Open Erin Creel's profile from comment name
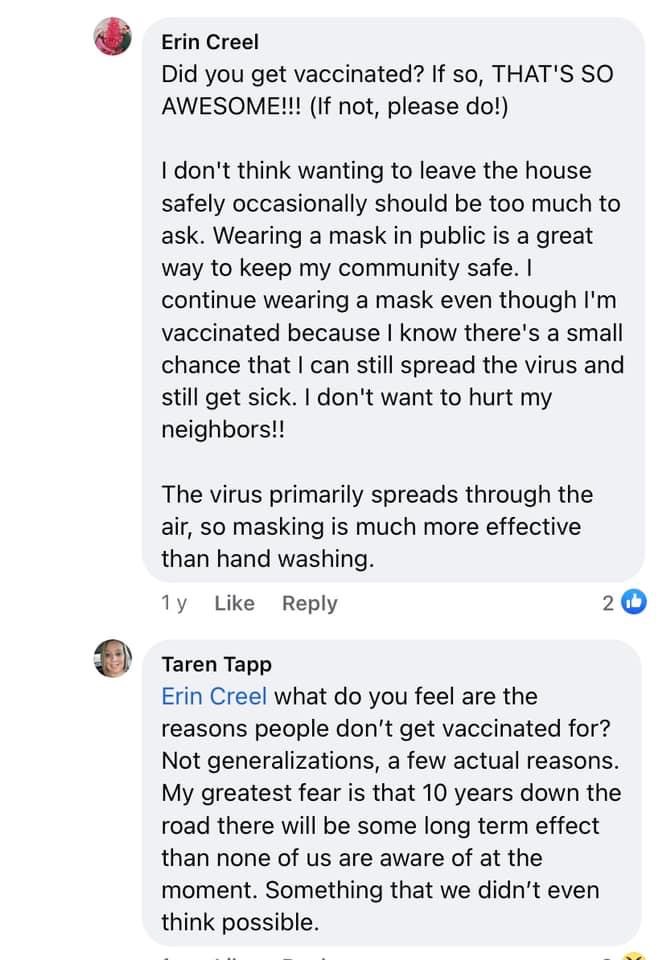This screenshot has height=960, width=666. tap(209, 41)
